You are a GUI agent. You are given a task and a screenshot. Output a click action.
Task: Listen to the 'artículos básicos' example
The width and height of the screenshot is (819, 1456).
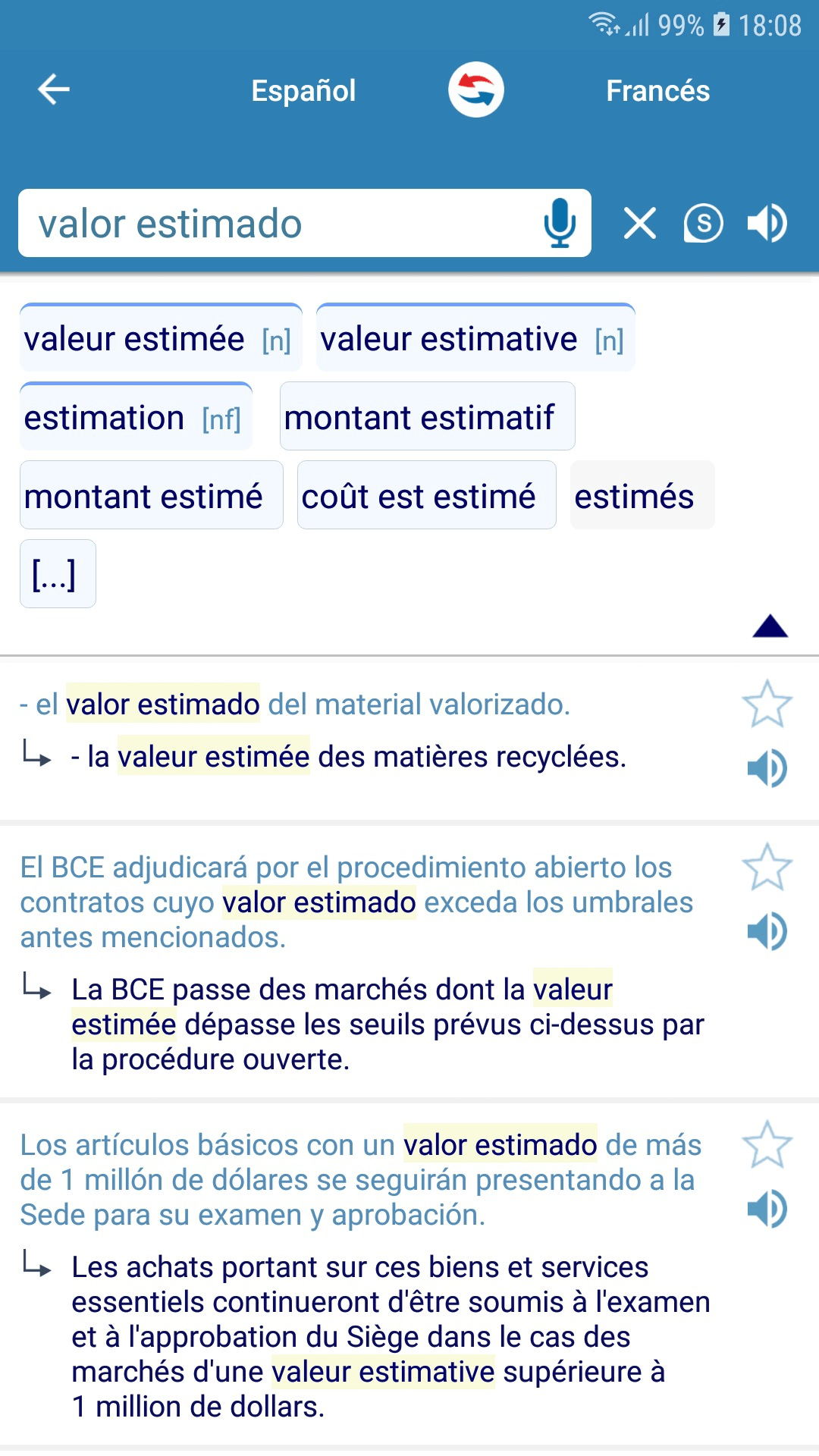767,1209
